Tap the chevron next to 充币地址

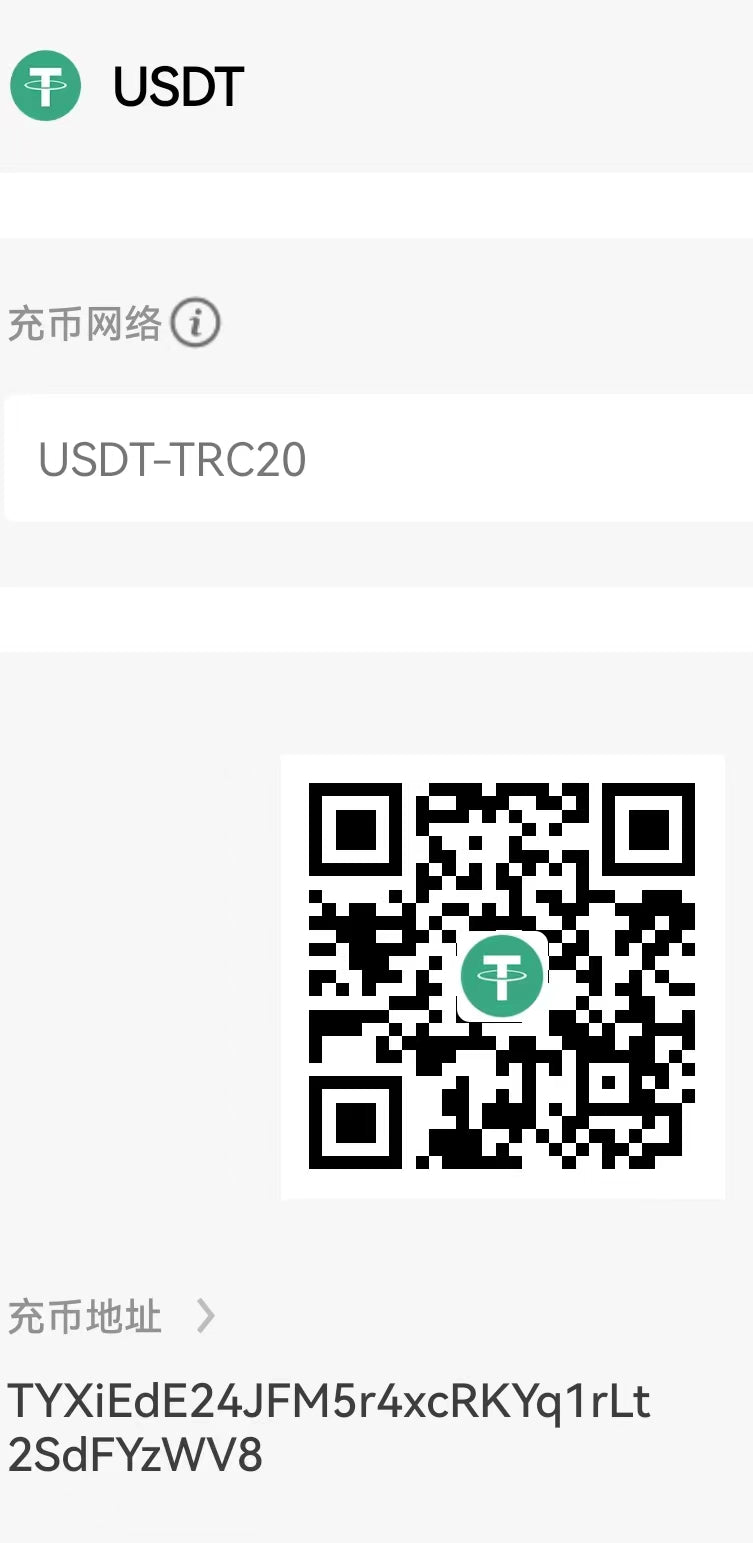tap(205, 1316)
